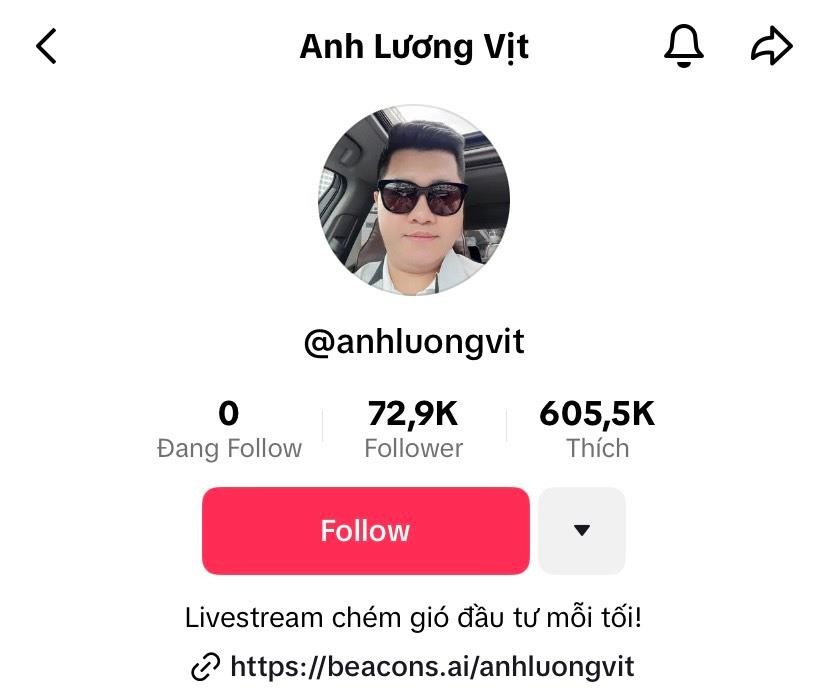Expand the suggested accounts dropdown arrow
The height and width of the screenshot is (691, 828).
pos(582,530)
